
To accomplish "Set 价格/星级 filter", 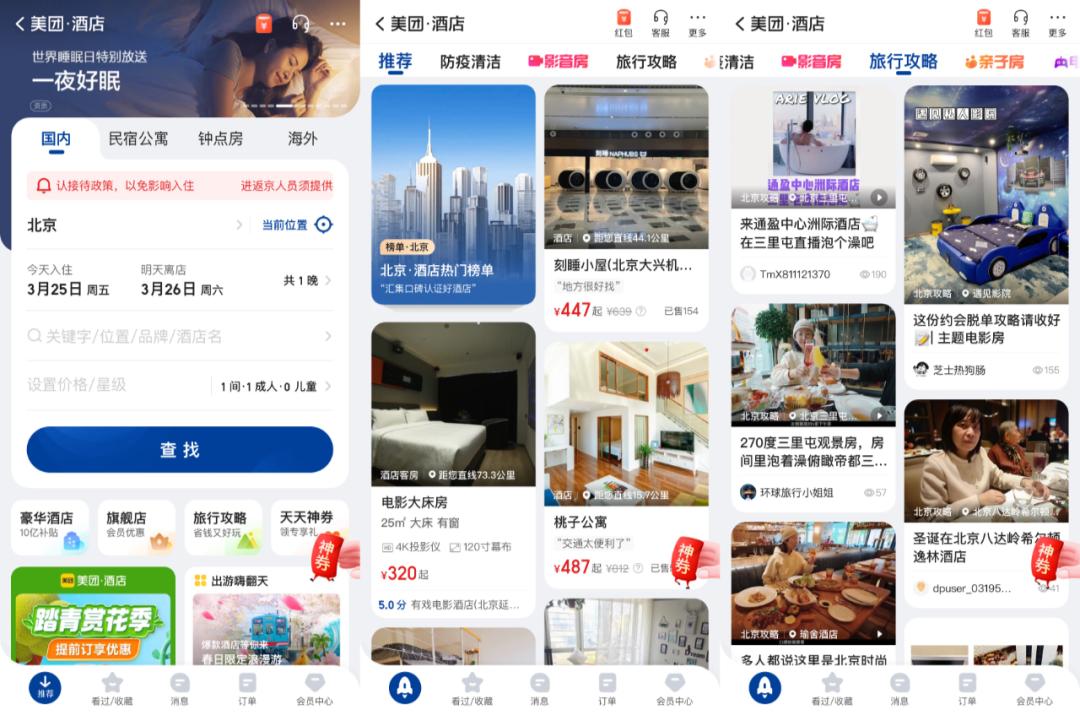I will click(x=76, y=385).
